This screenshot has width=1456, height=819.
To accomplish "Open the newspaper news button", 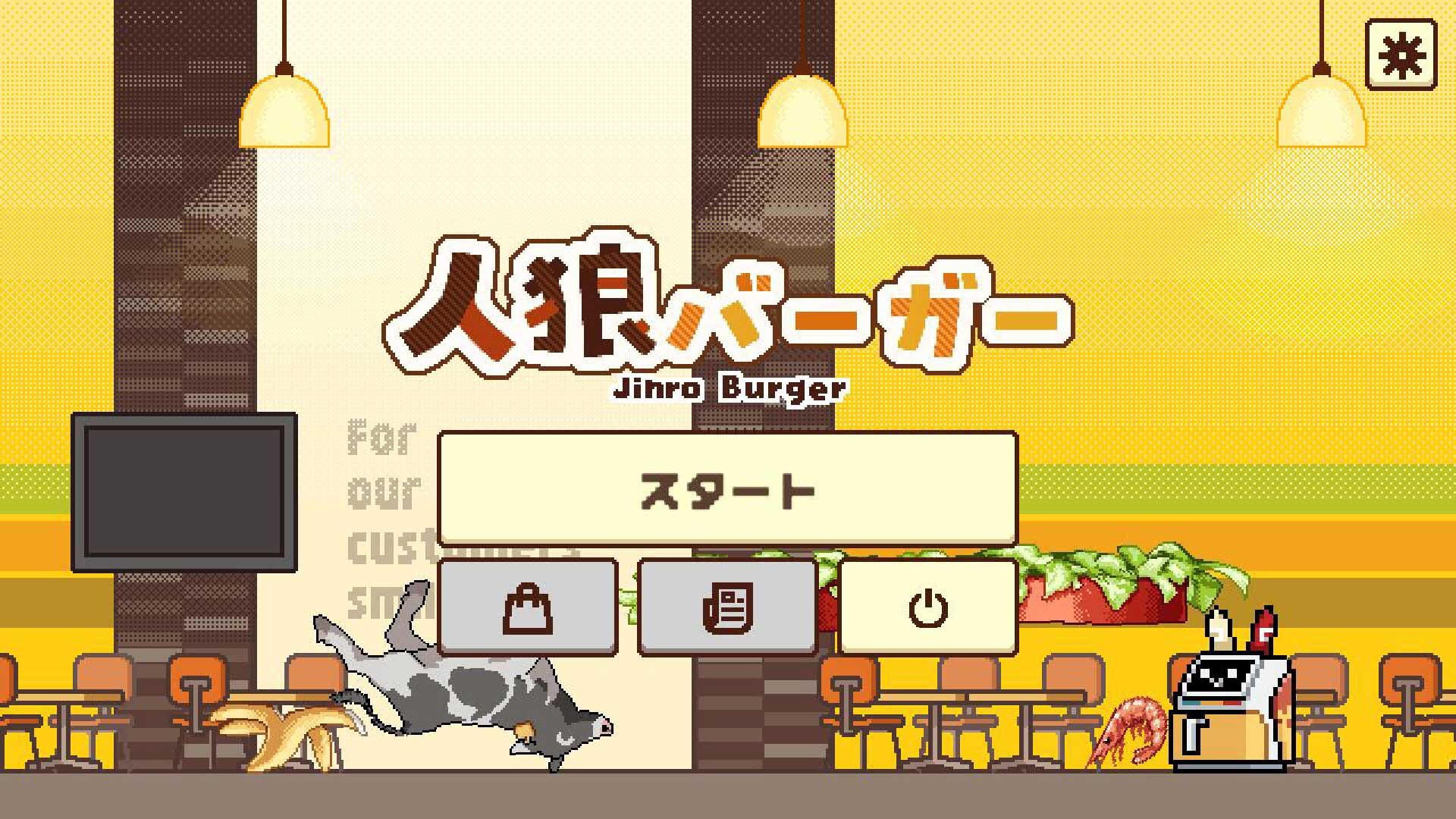I will coord(728,607).
